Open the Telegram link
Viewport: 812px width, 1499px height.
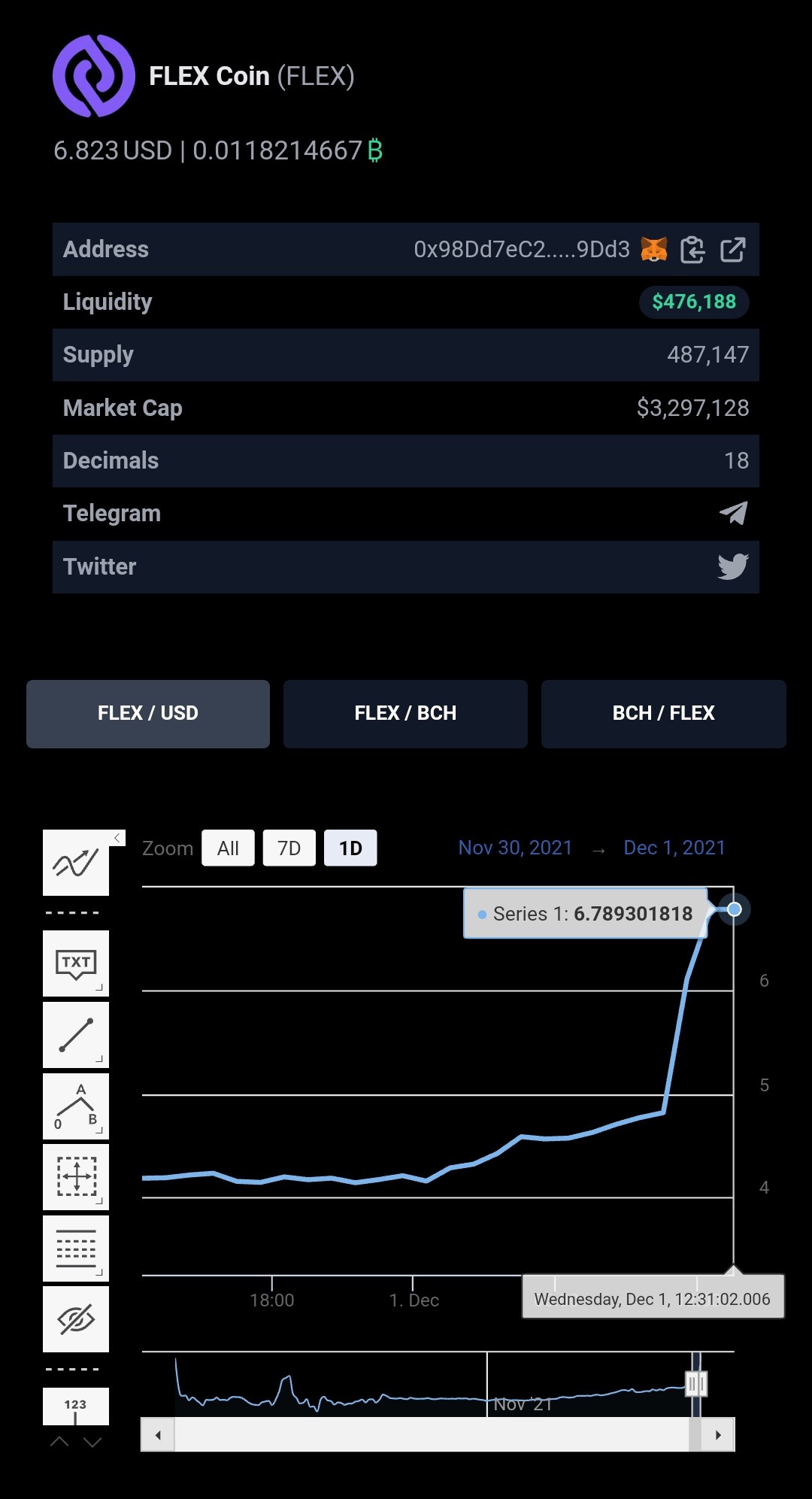(x=733, y=513)
